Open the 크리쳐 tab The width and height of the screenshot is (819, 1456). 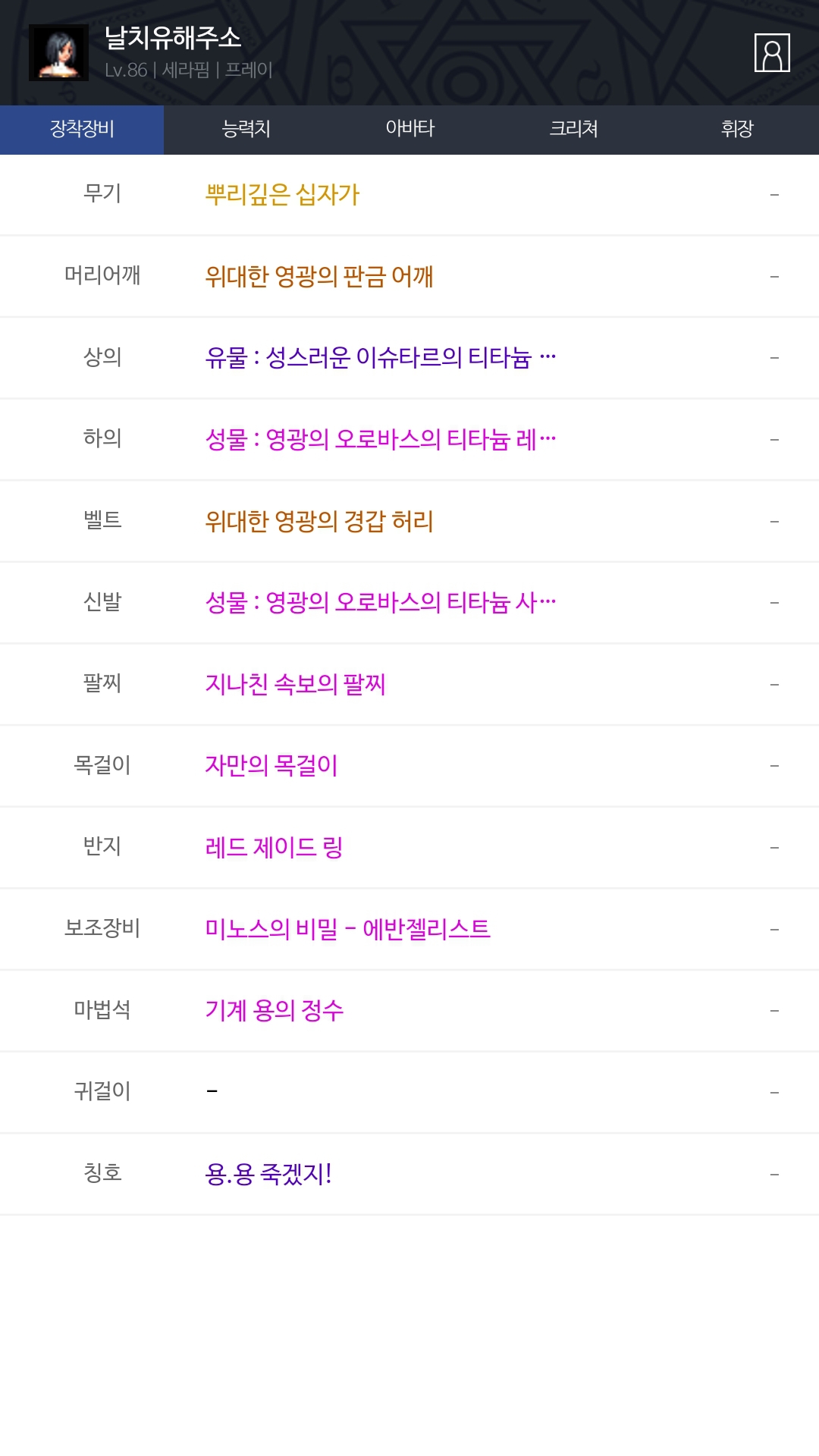[x=573, y=129]
